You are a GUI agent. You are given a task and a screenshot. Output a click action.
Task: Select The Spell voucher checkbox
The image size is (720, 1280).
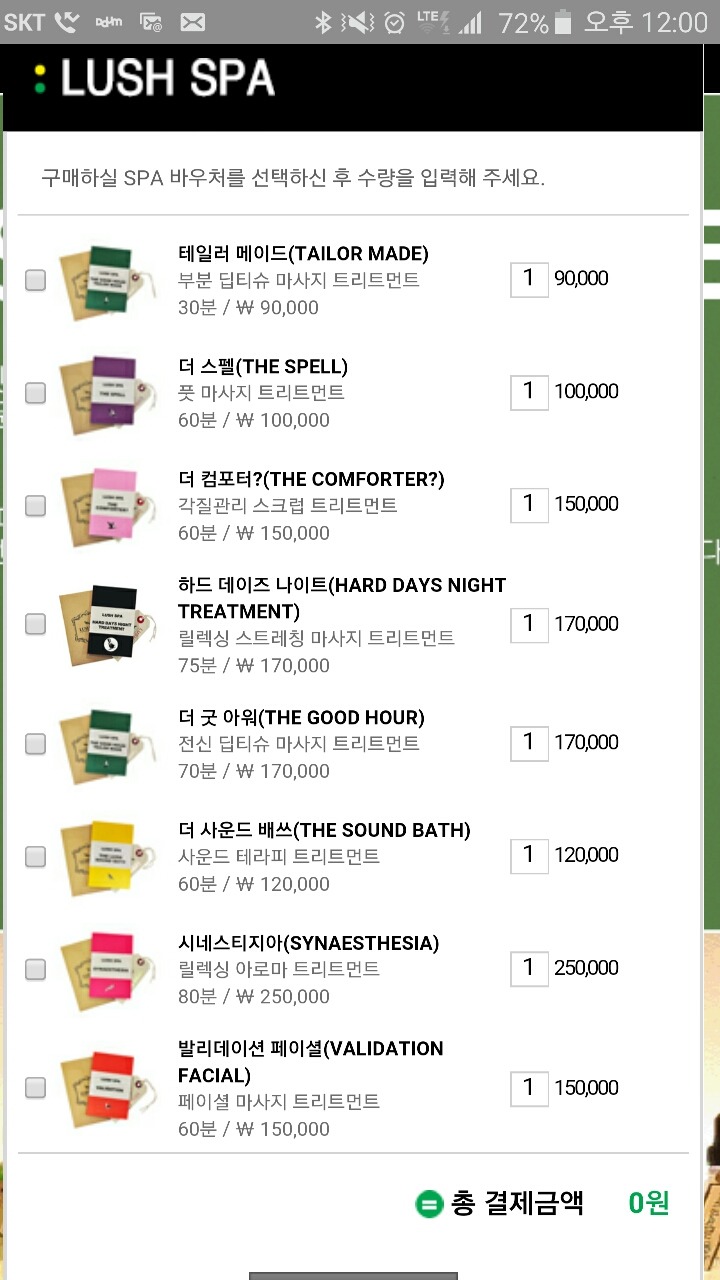35,393
